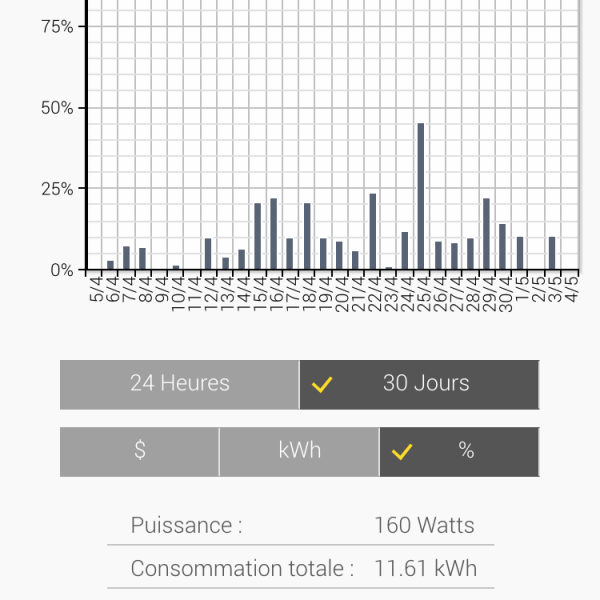Viewport: 600px width, 600px height.
Task: Show consumption in dollars
Action: coord(139,451)
